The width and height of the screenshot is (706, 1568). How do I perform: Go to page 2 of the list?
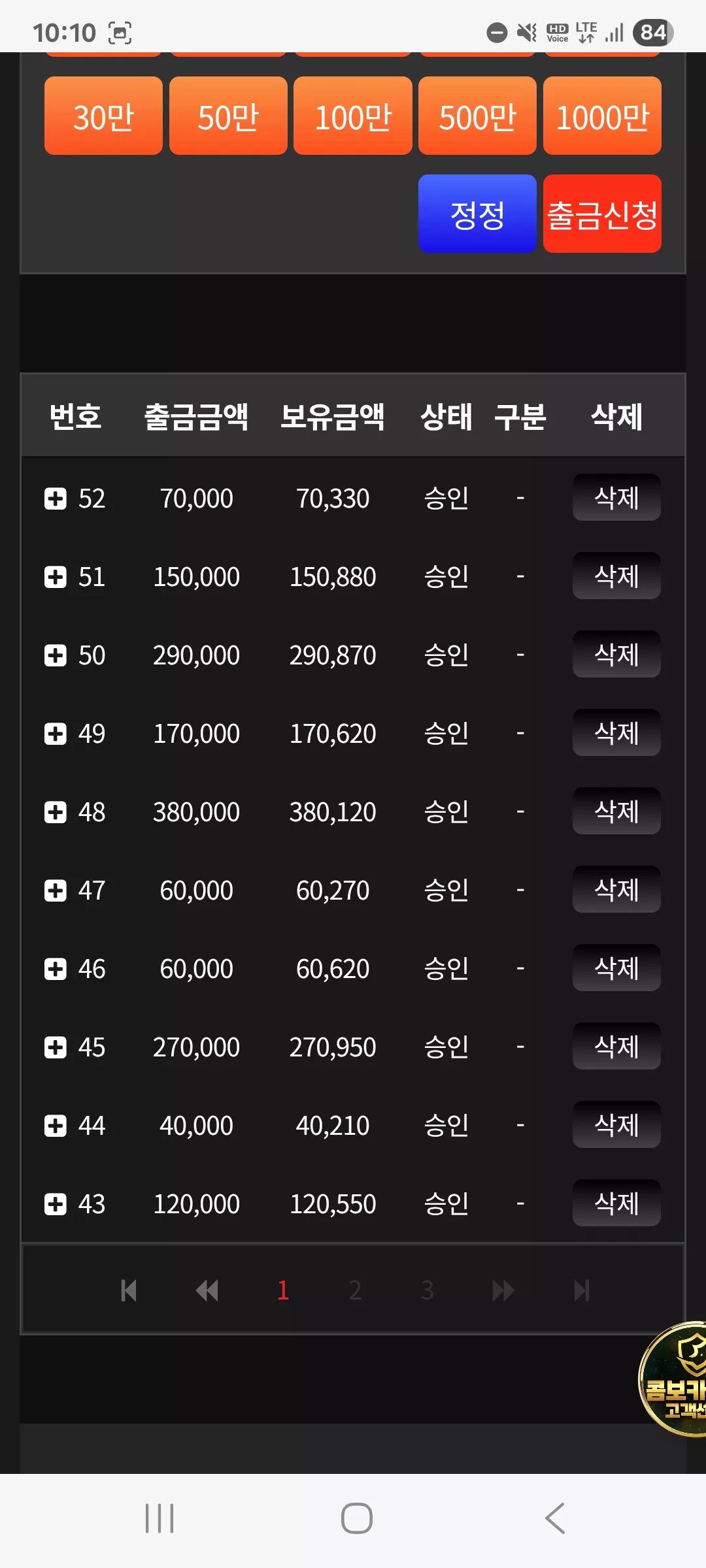point(355,1290)
